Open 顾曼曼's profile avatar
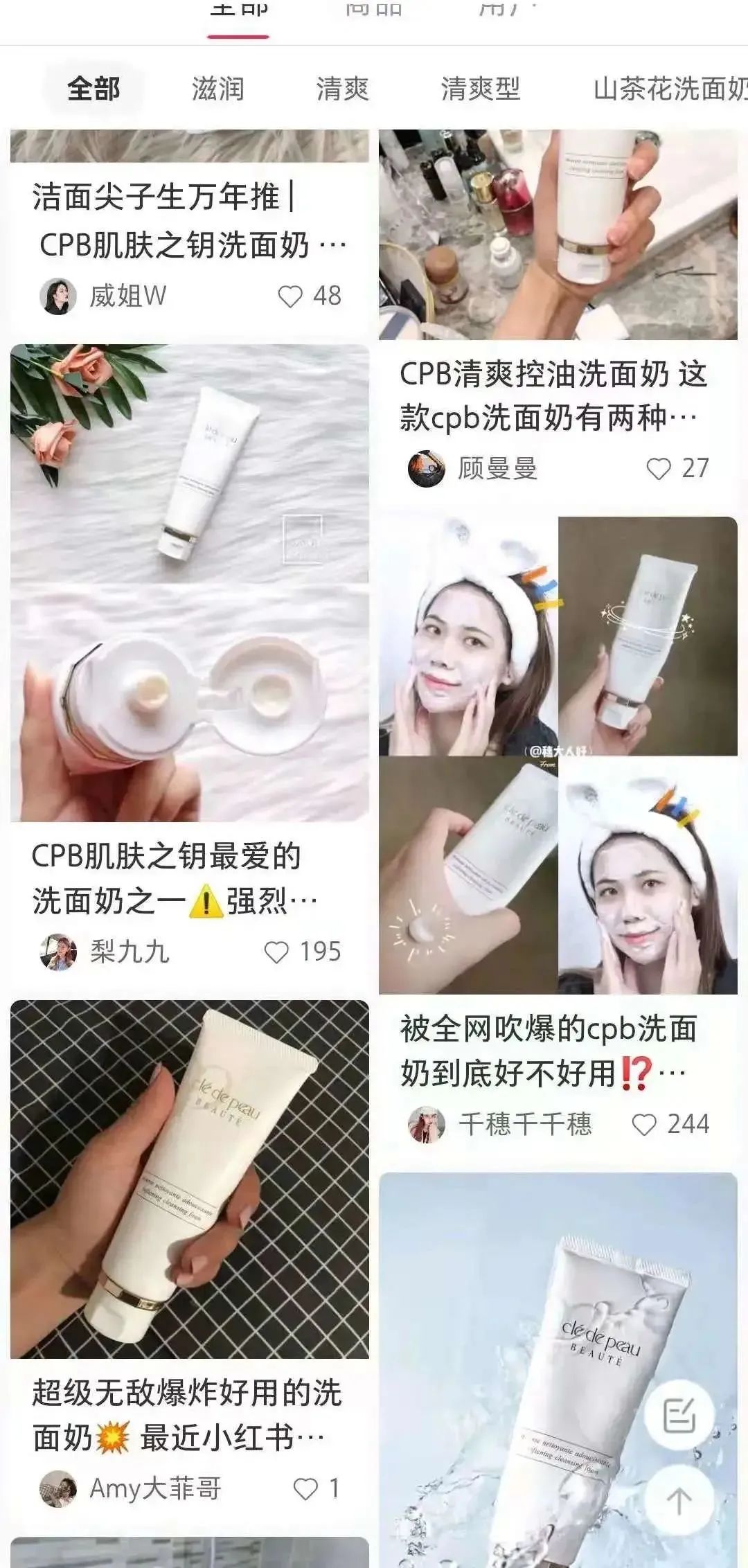The width and height of the screenshot is (748, 1568). pyautogui.click(x=427, y=467)
